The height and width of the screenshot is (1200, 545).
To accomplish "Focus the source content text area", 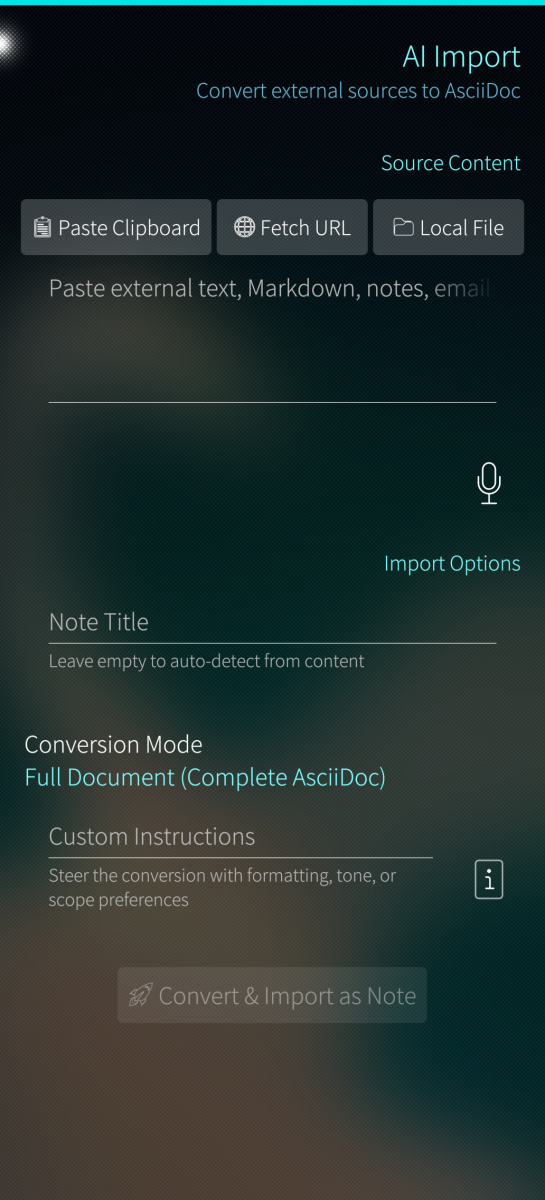I will (x=272, y=338).
